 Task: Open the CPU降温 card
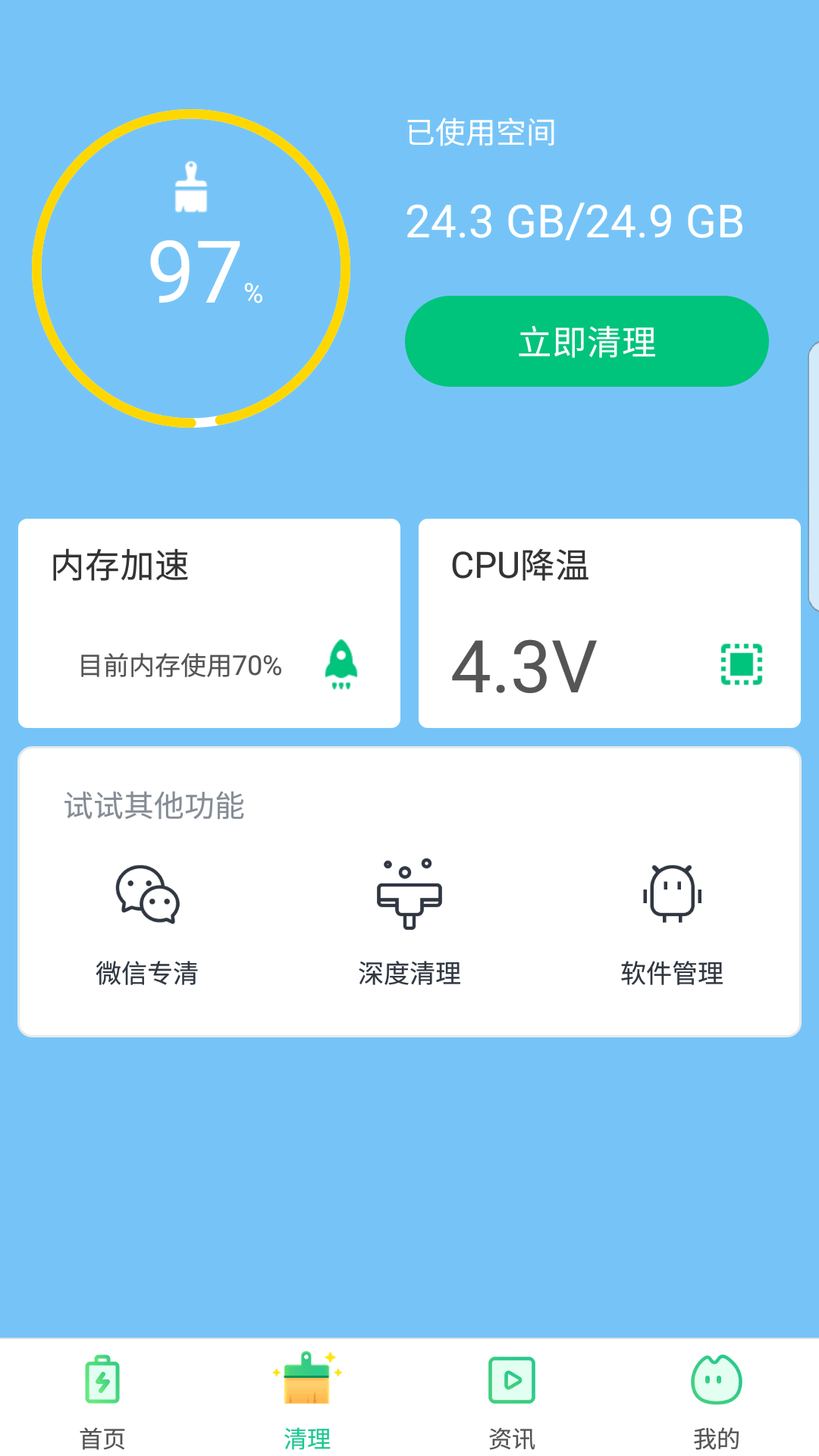pos(609,623)
